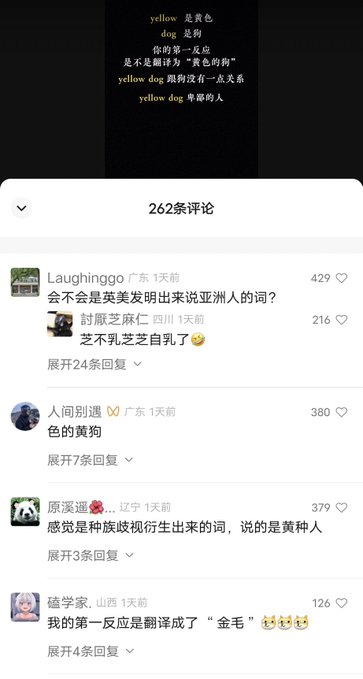363x679 pixels.
Task: Open 磕学家's profile avatar
Action: point(25,607)
